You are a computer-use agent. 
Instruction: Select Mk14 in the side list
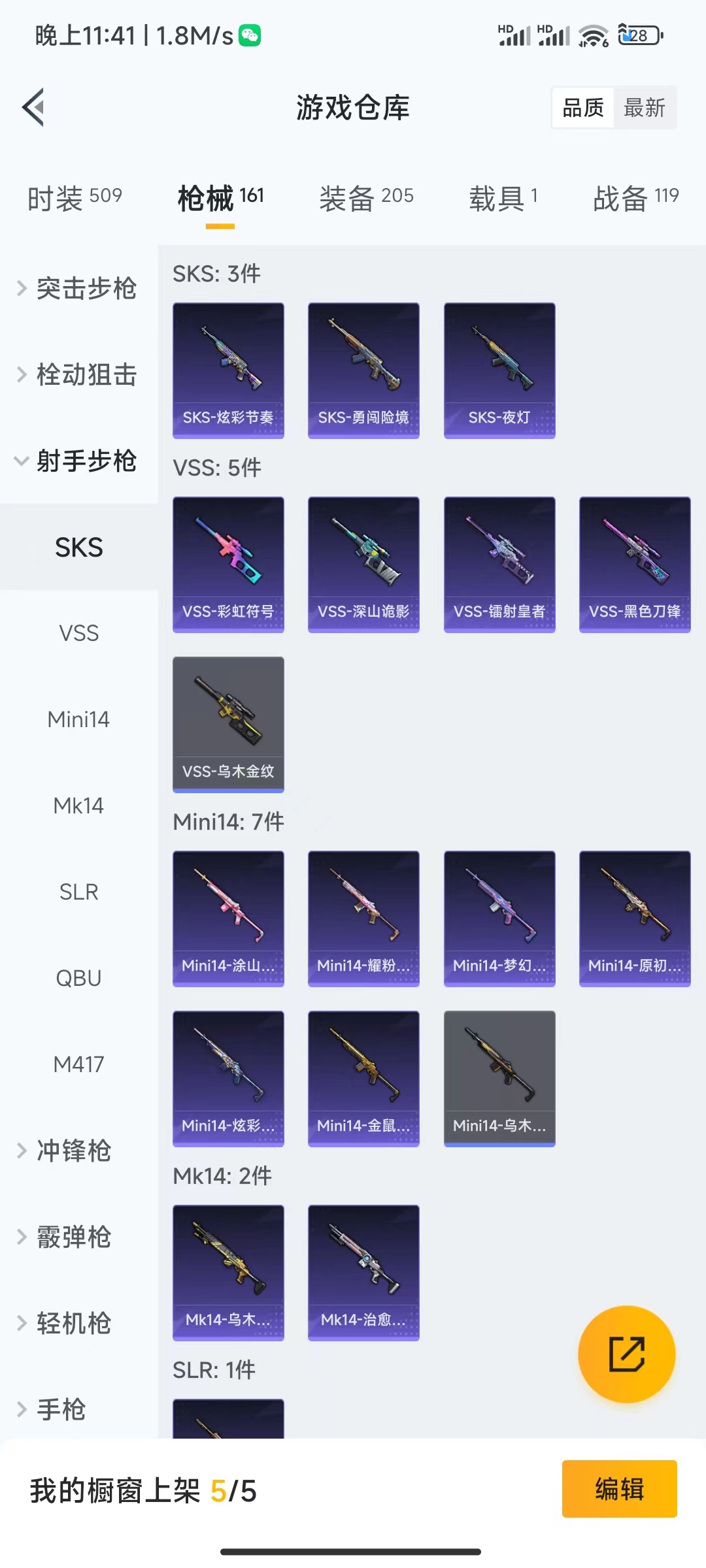pos(78,806)
